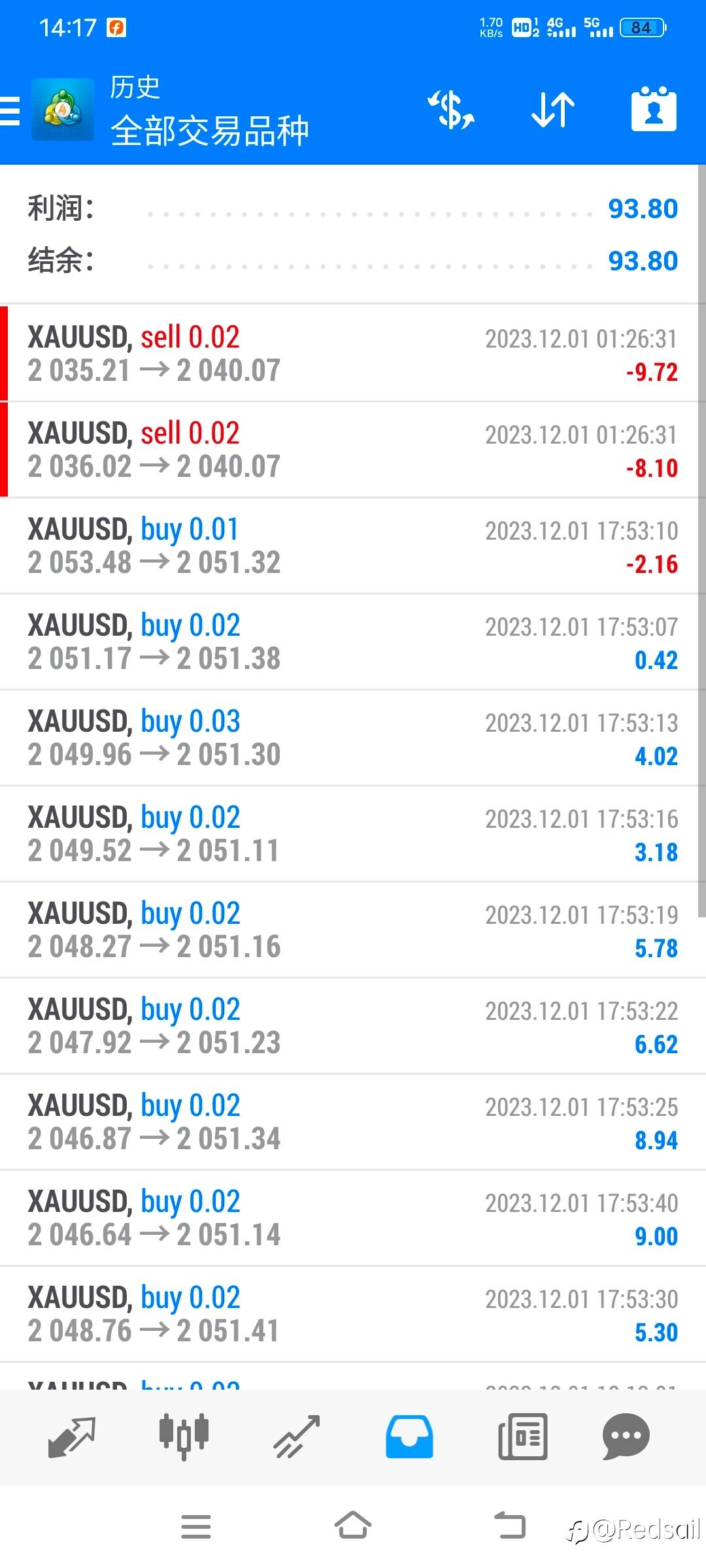Open the Chat messages tab
Image resolution: width=706 pixels, height=1568 pixels.
point(626,1437)
